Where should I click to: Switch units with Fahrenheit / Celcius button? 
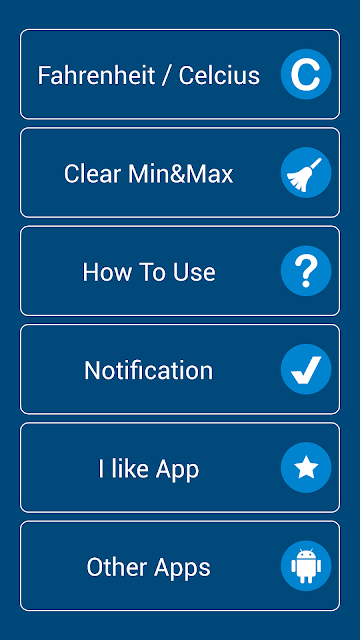click(x=180, y=74)
